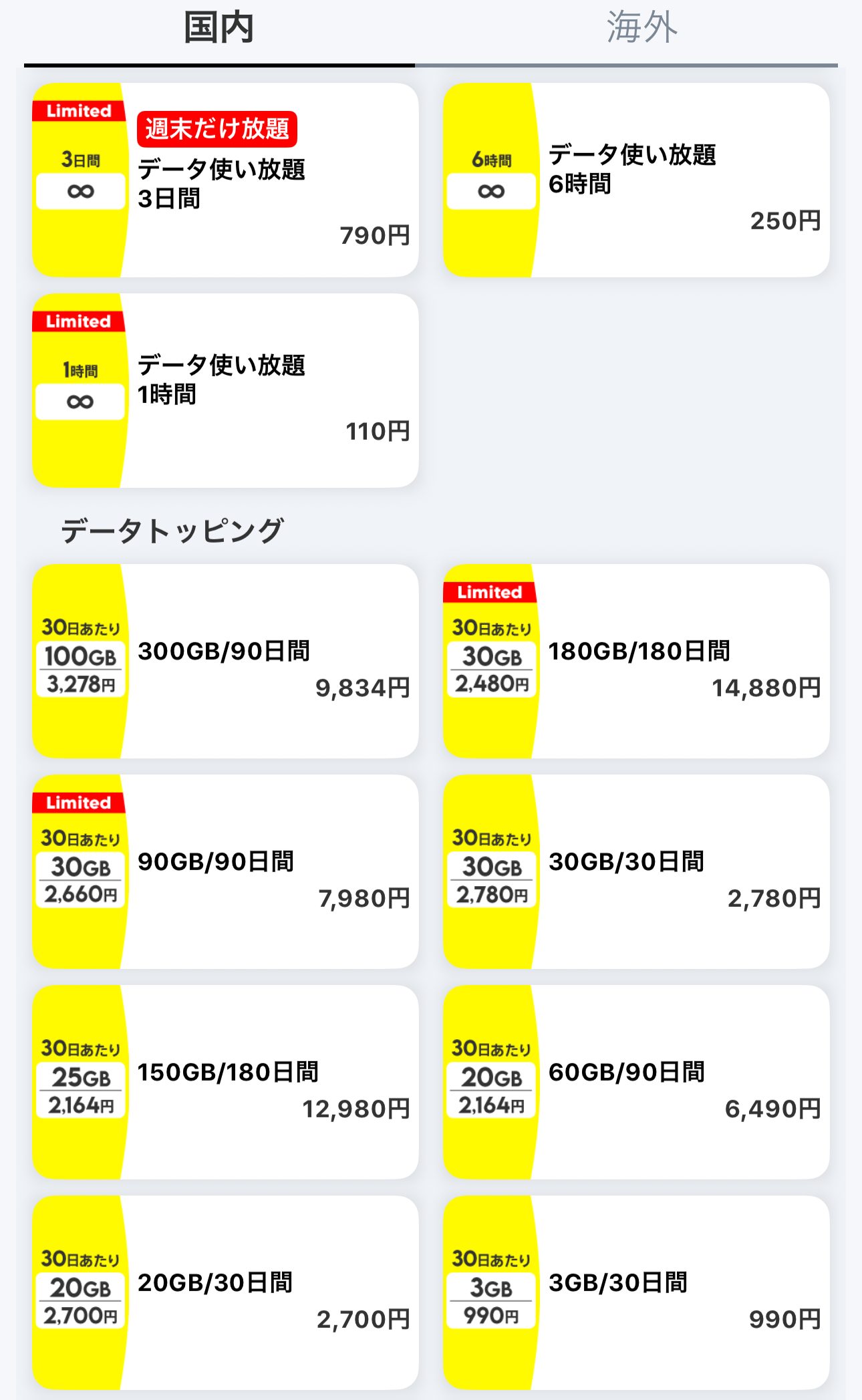Viewport: 862px width, 1400px height.
Task: Open the 150GB/180日間 12,980円 card
Action: coord(225,1082)
